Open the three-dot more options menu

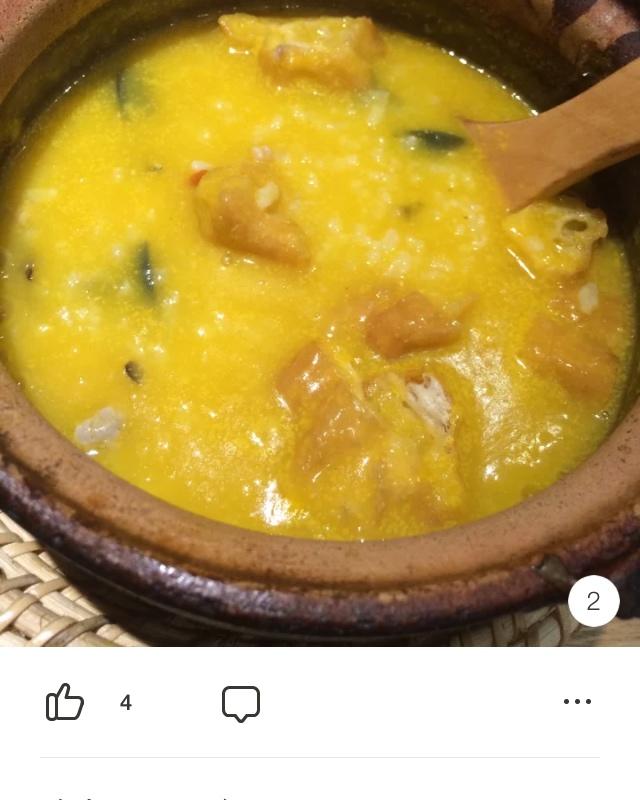click(577, 702)
